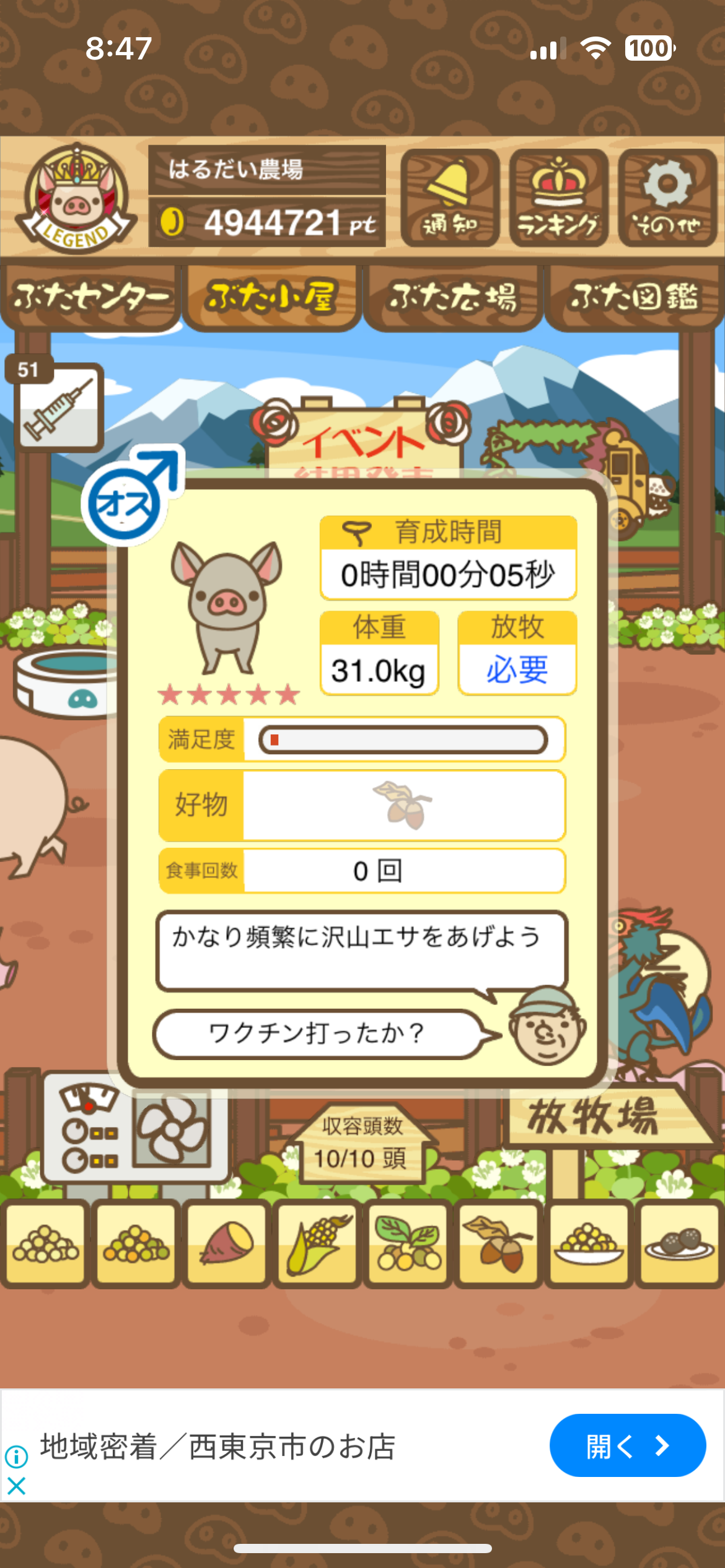This screenshot has height=1568, width=725.
Task: Open the ad info icon
Action: 16,1457
